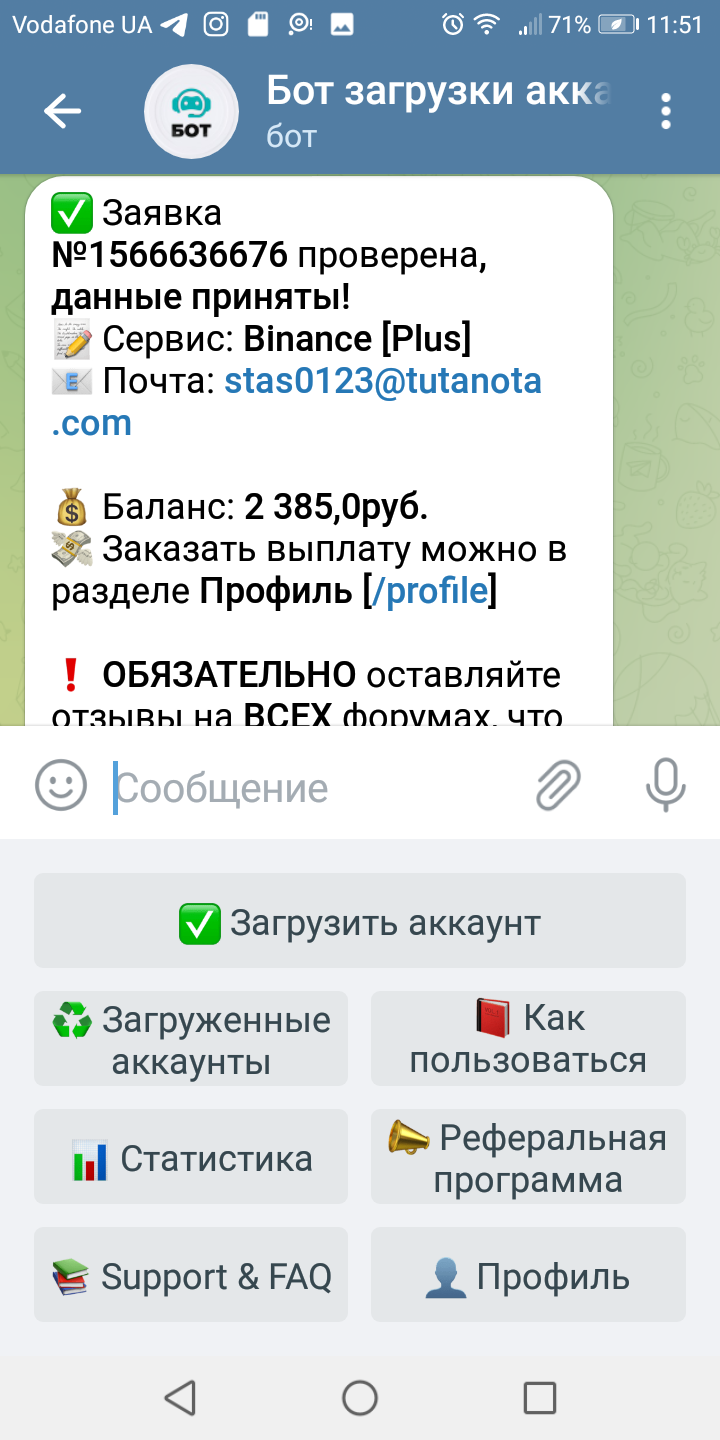Choose Как пользоваться
Screen dimensions: 720x1440
click(x=528, y=1039)
